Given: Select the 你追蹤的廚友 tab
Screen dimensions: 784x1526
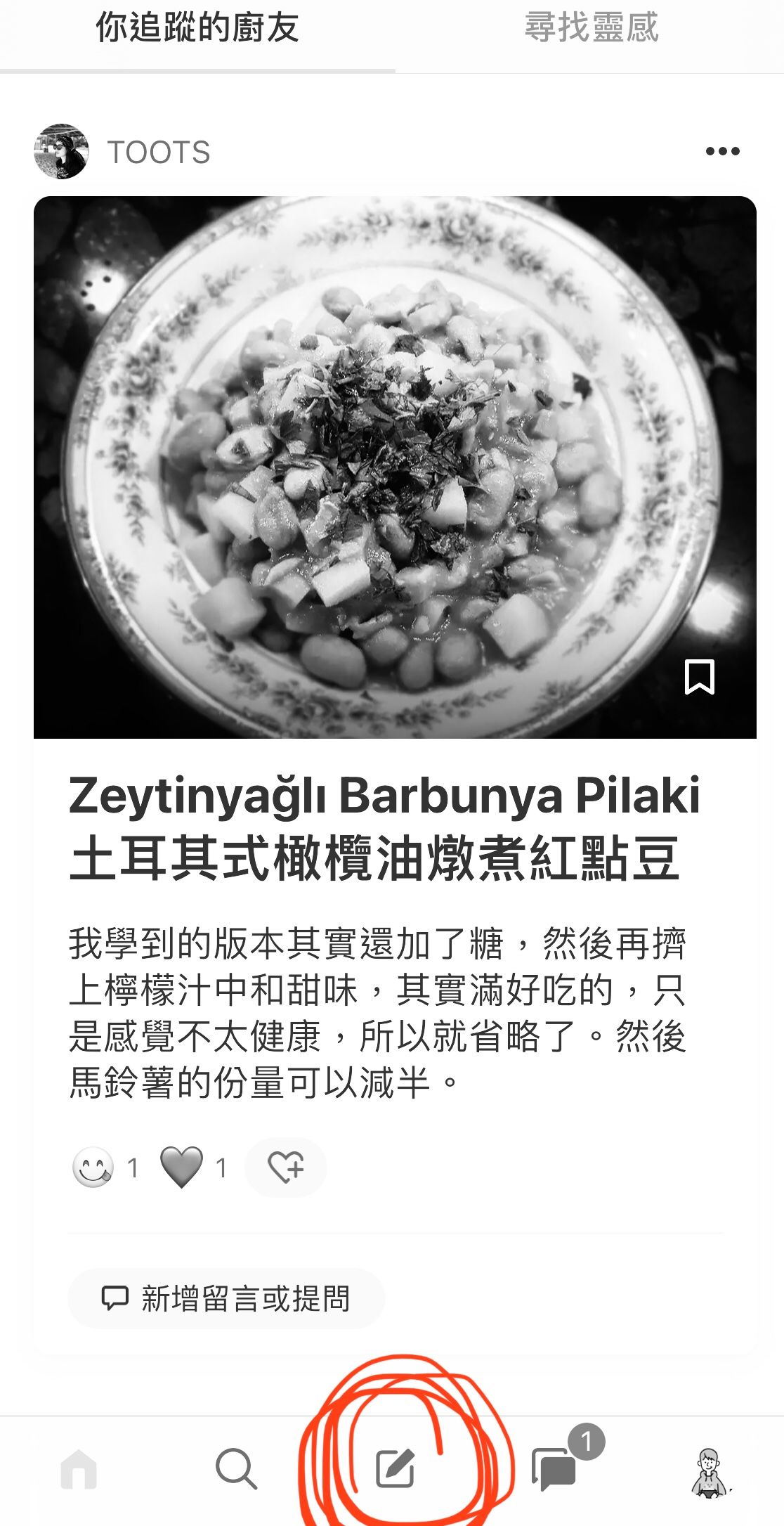Looking at the screenshot, I should [197, 29].
